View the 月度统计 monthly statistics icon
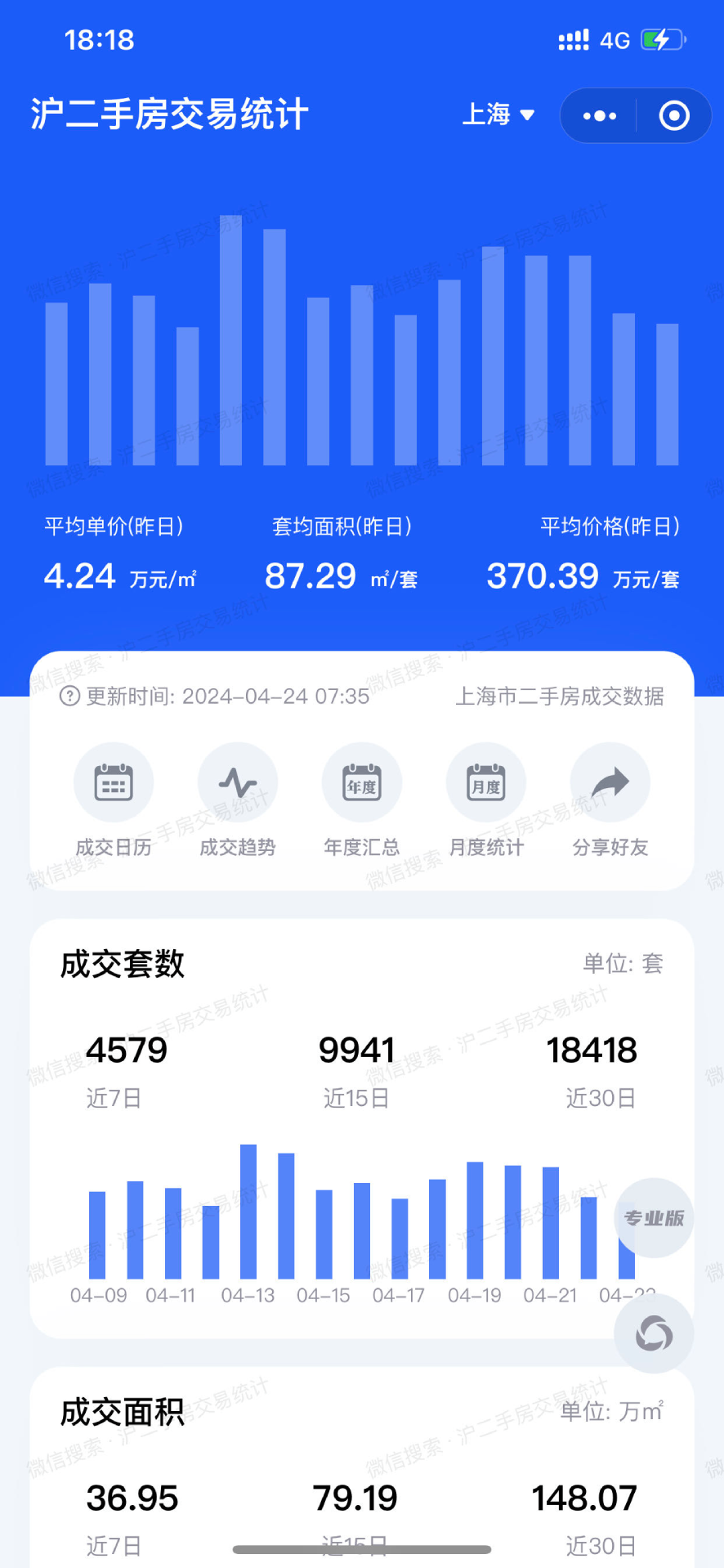The height and width of the screenshot is (1568, 724). 486,782
